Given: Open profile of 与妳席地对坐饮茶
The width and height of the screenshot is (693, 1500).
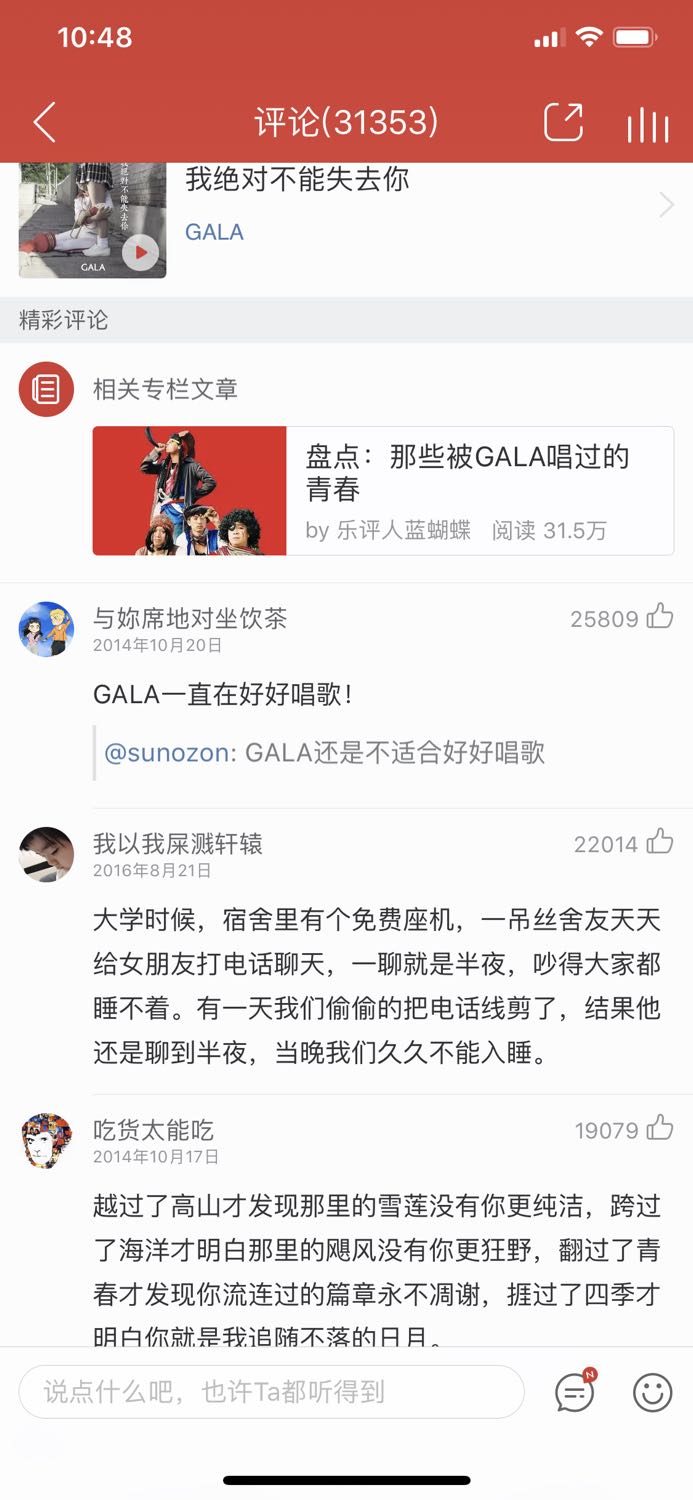Looking at the screenshot, I should coord(190,619).
